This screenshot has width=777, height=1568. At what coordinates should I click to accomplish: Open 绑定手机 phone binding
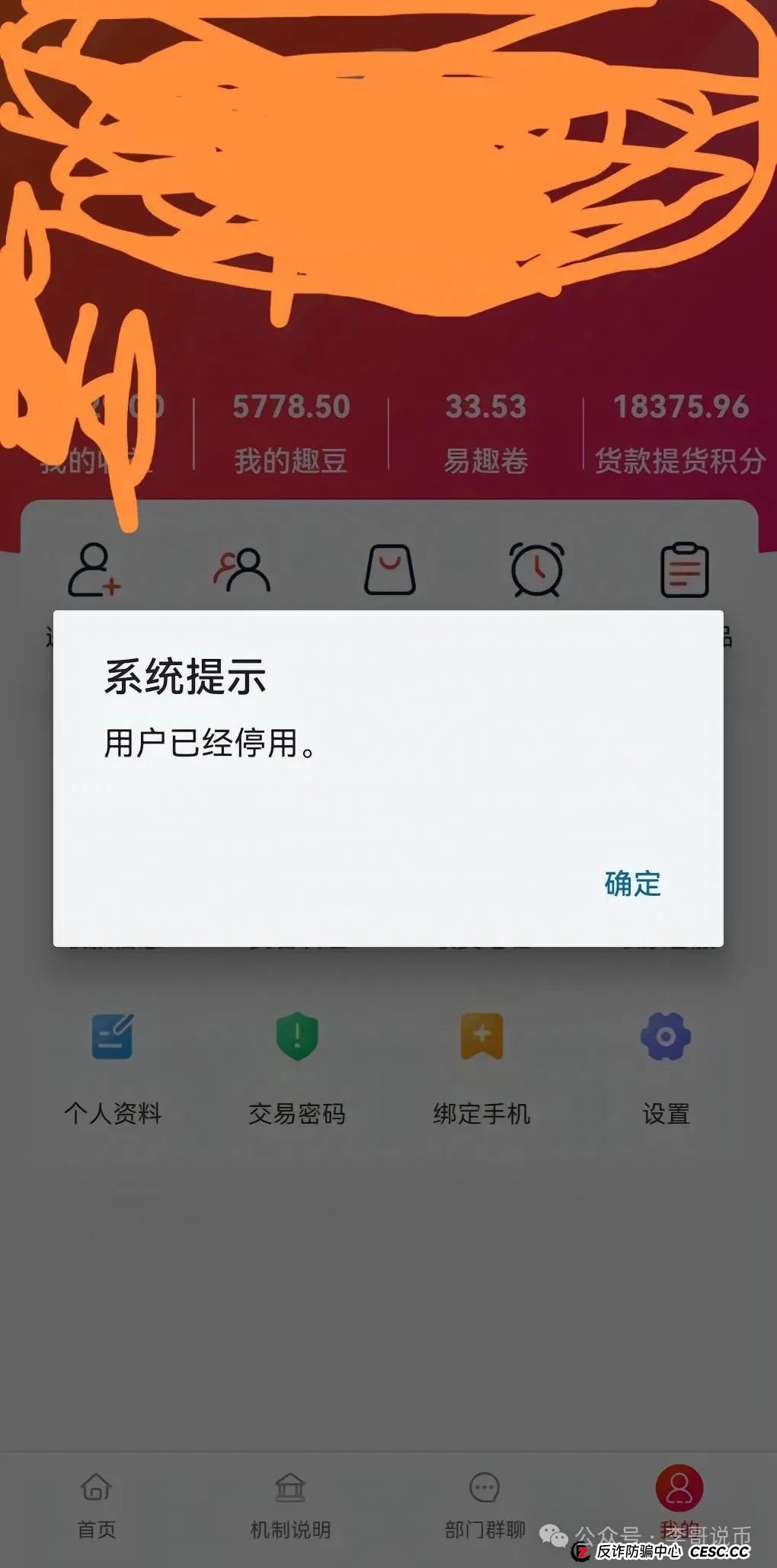481,1067
